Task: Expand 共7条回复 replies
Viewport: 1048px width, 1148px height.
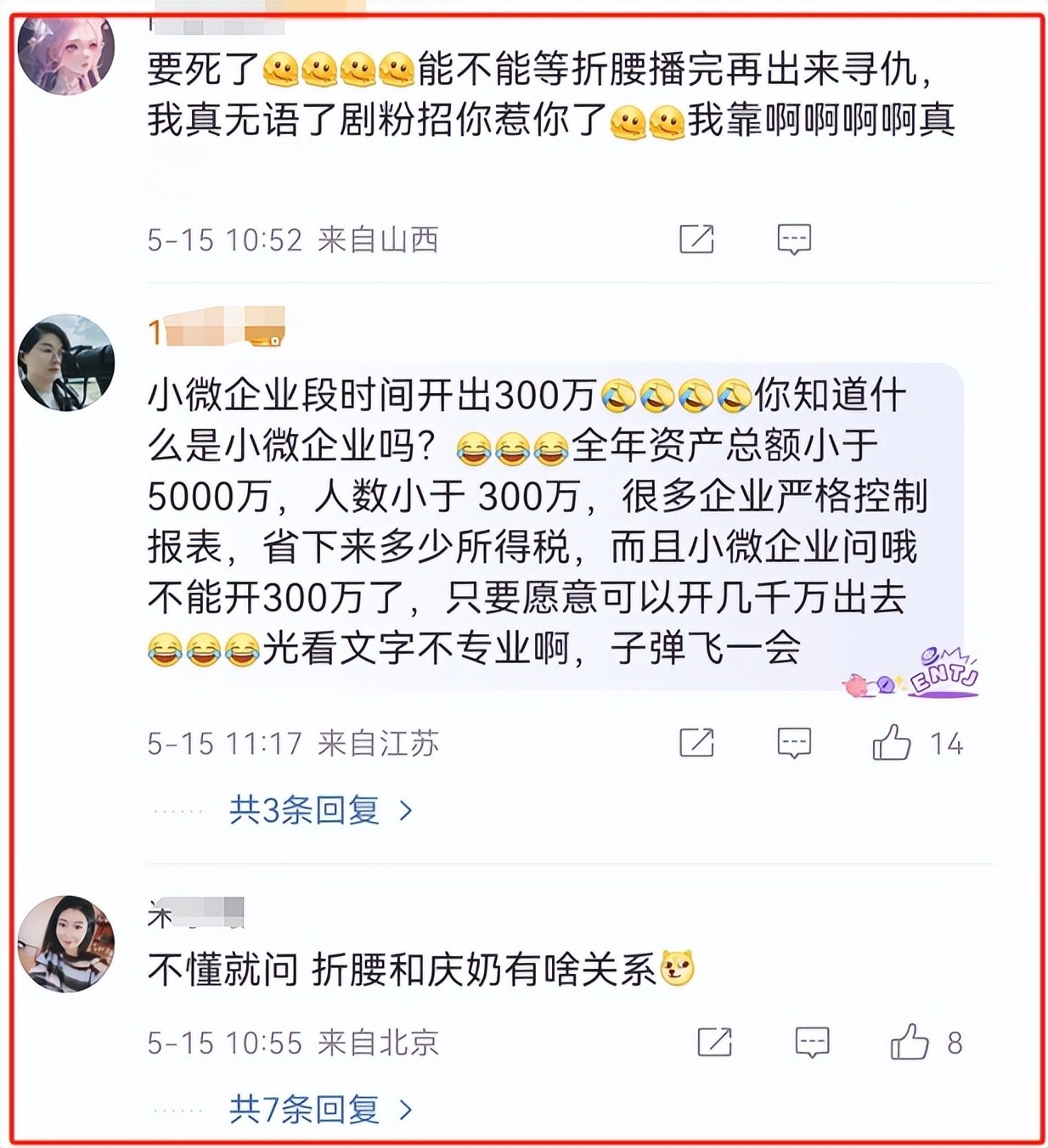Action: coord(320,1109)
